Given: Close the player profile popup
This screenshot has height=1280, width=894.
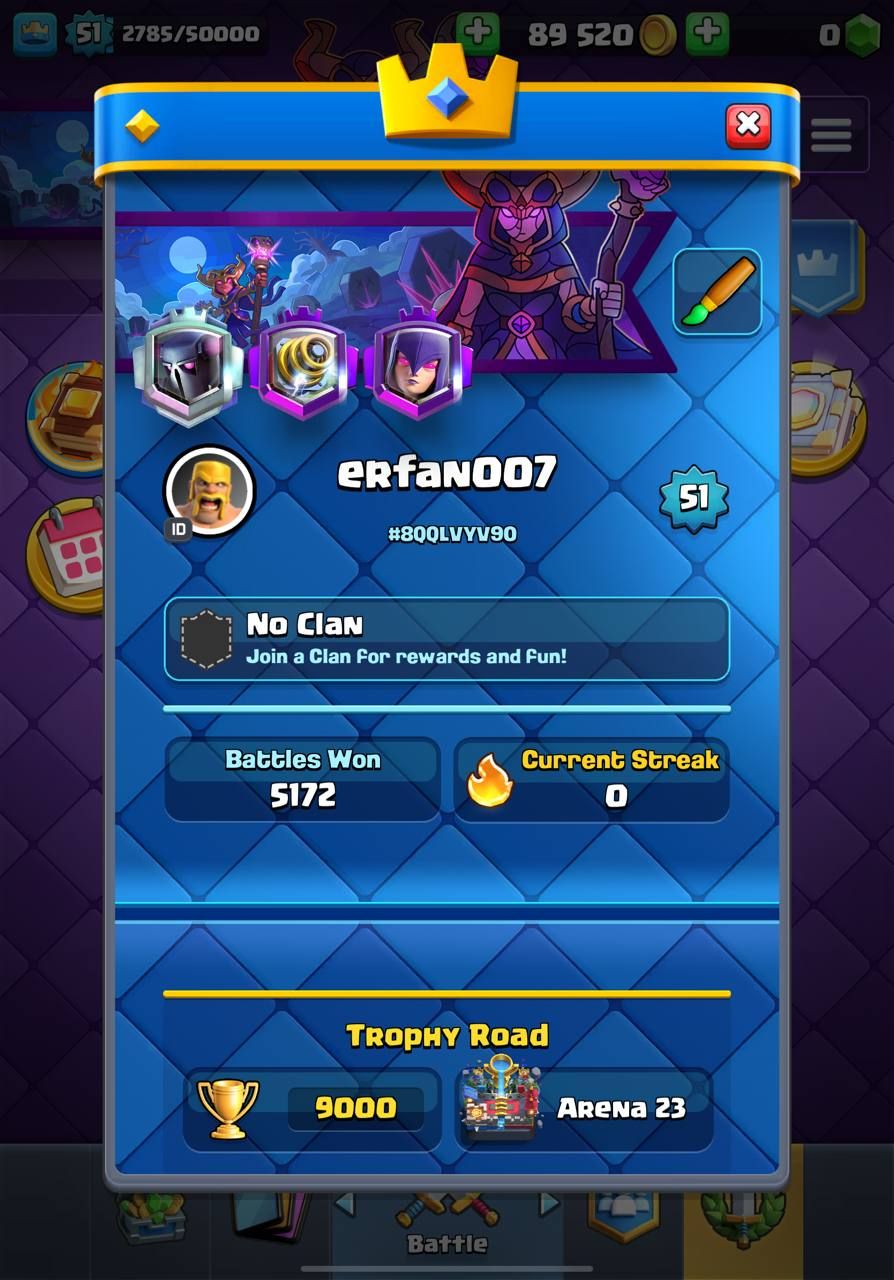Looking at the screenshot, I should 747,125.
